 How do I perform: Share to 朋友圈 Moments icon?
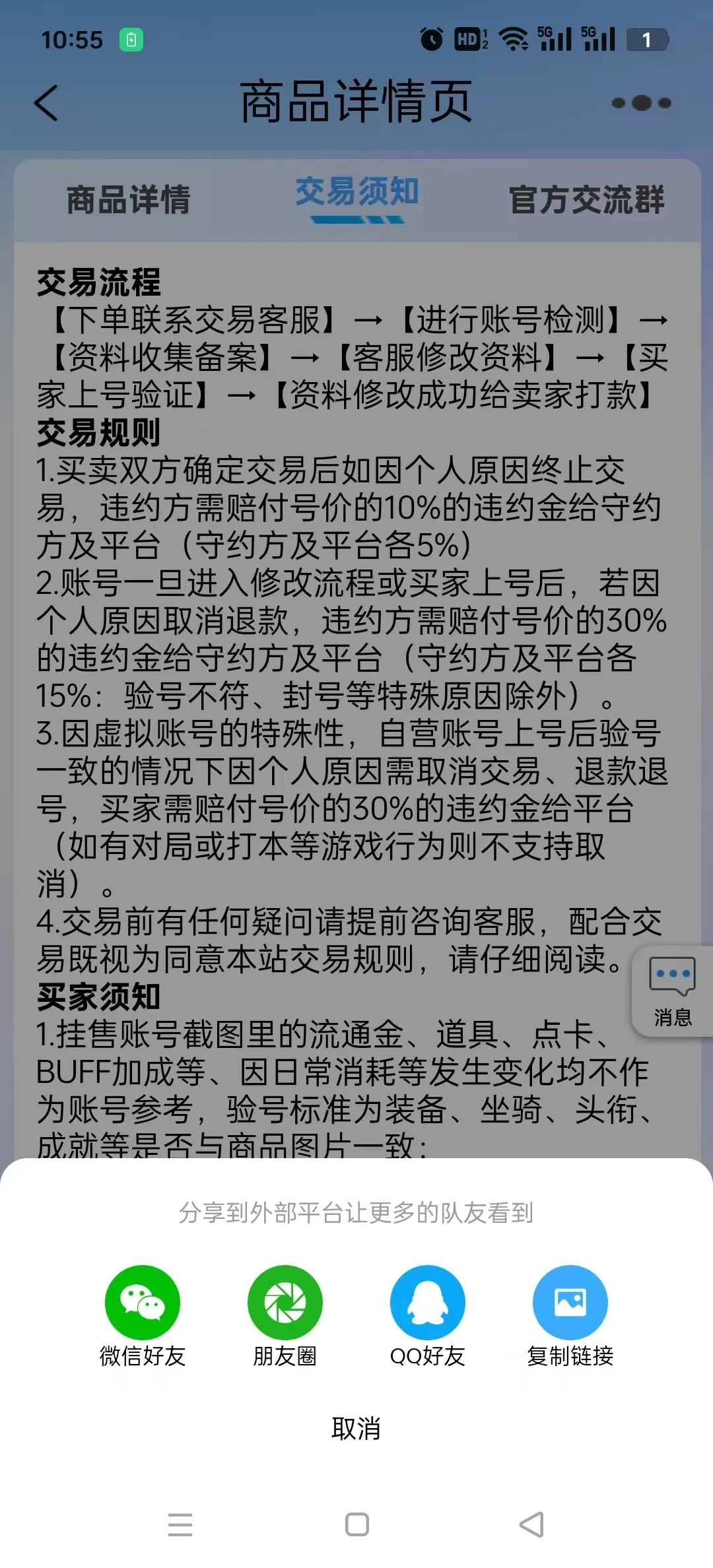pos(285,1303)
